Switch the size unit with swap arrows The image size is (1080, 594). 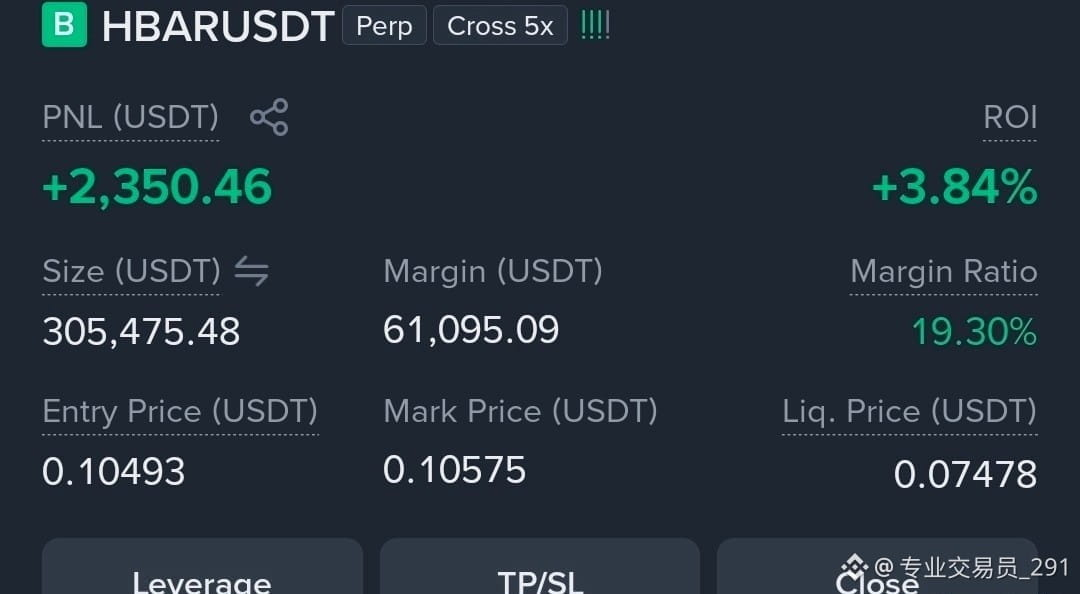(251, 271)
